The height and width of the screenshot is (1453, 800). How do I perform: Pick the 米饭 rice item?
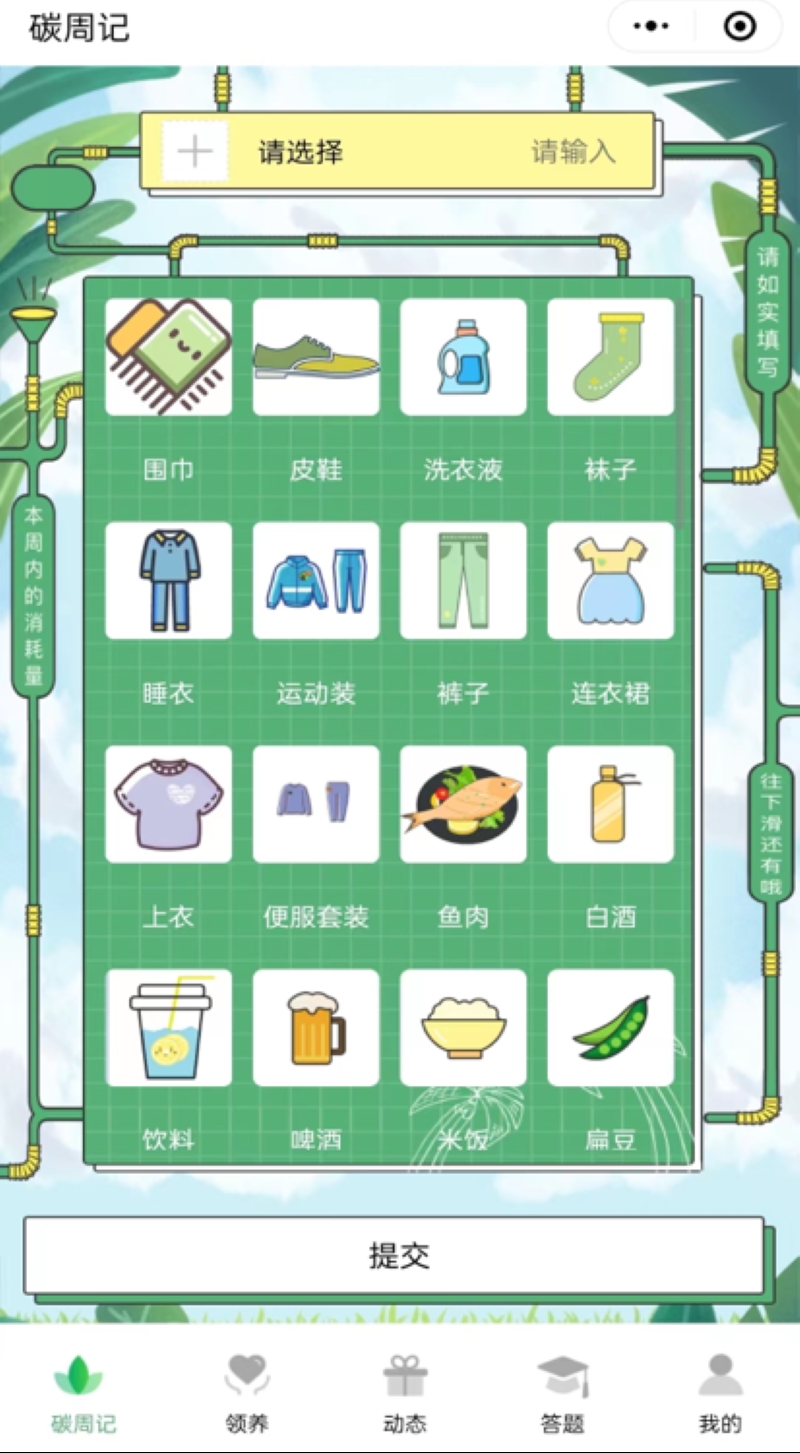pos(463,1027)
